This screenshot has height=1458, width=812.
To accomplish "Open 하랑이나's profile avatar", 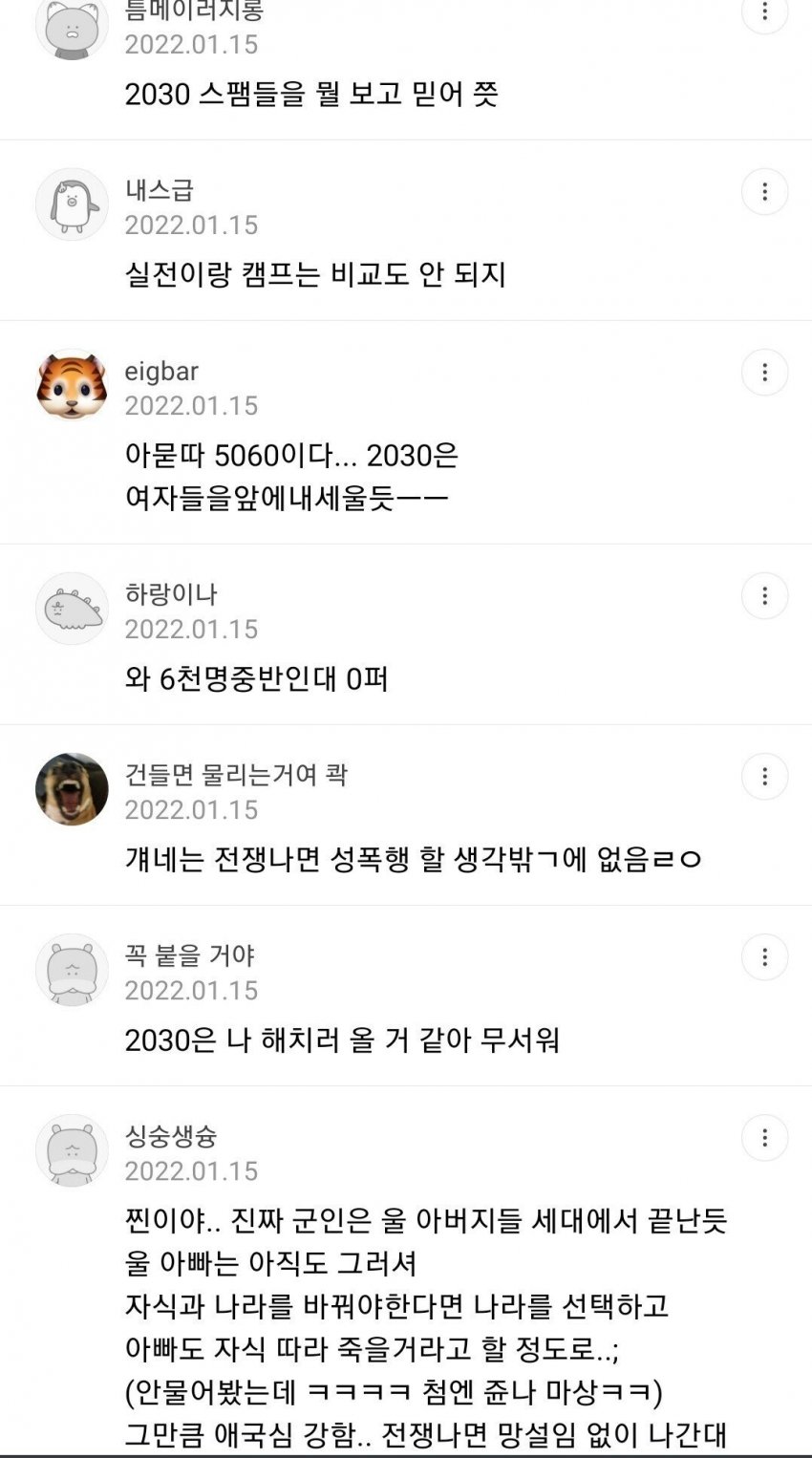I will [x=72, y=609].
